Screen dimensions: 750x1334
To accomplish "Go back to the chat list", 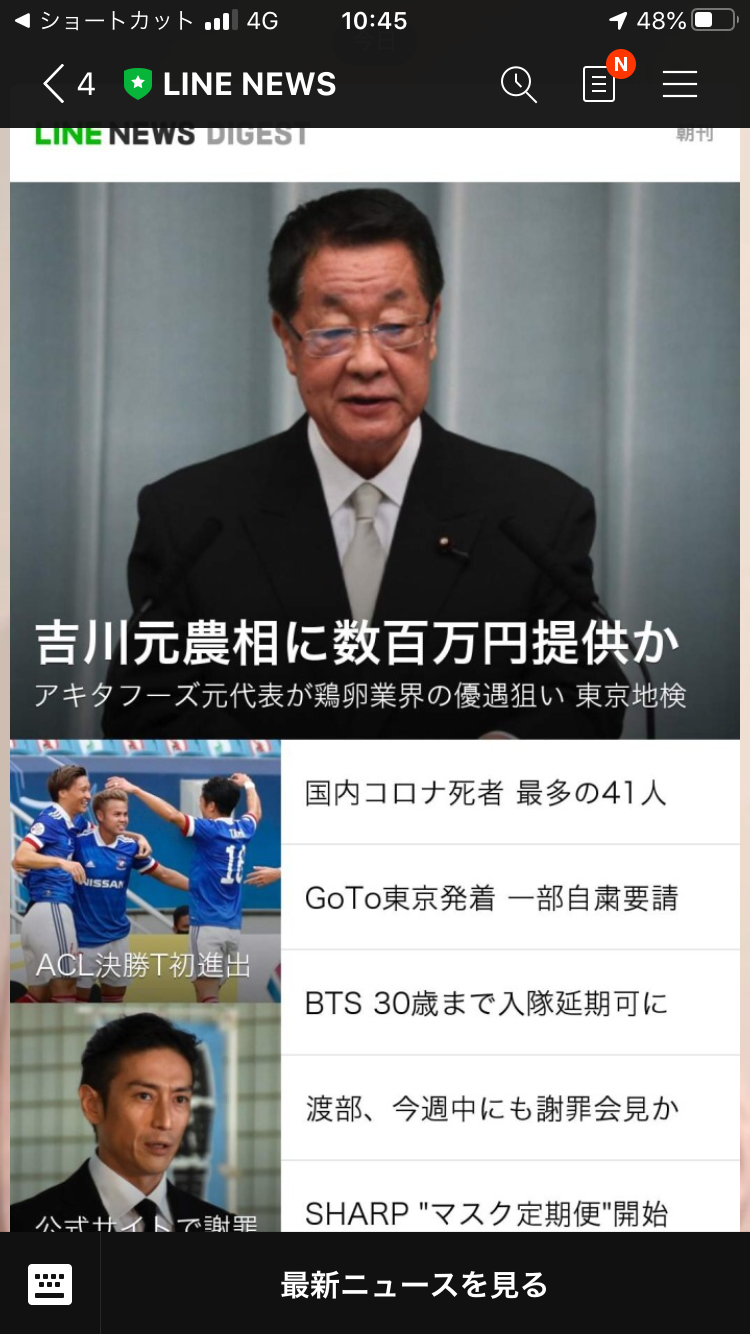I will [x=66, y=84].
